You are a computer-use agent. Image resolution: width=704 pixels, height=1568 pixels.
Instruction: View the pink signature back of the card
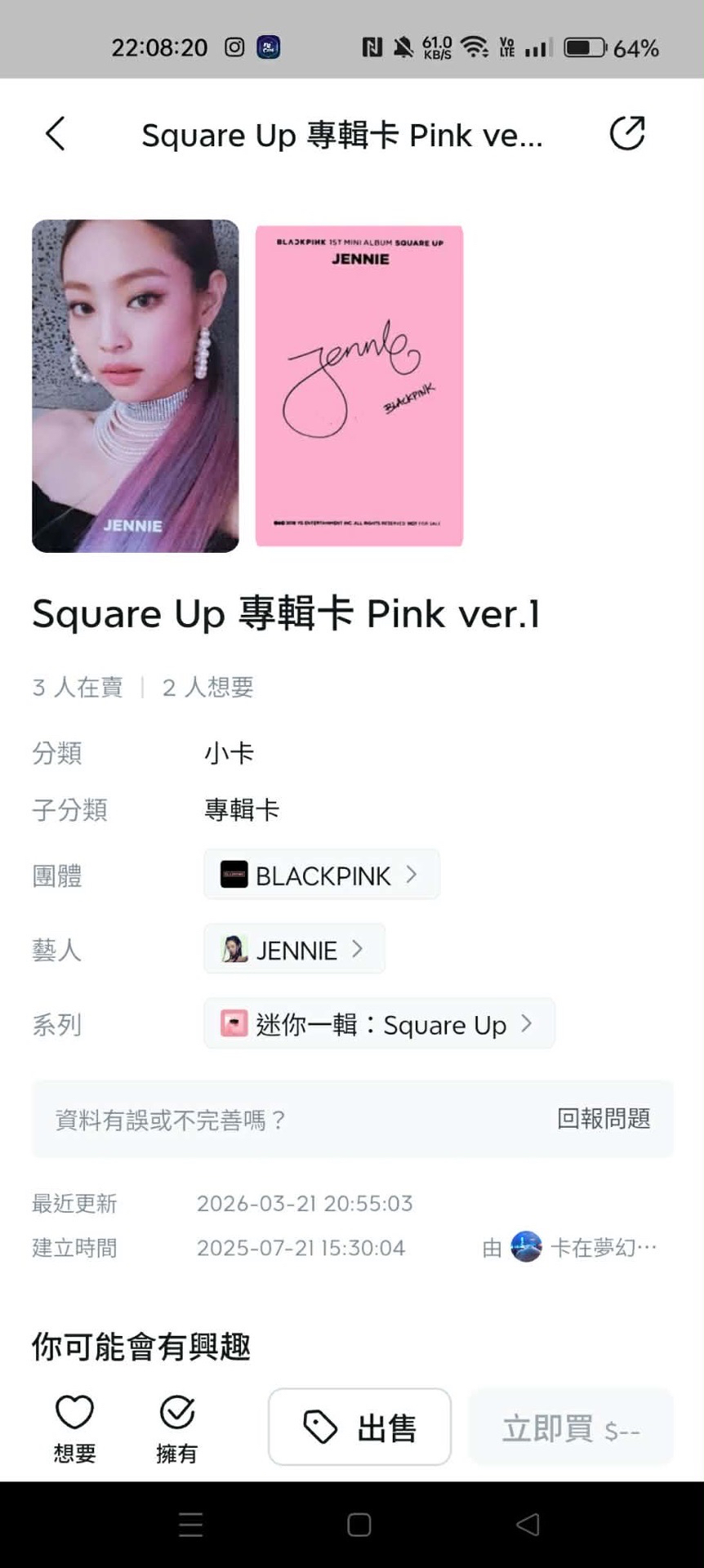[359, 385]
